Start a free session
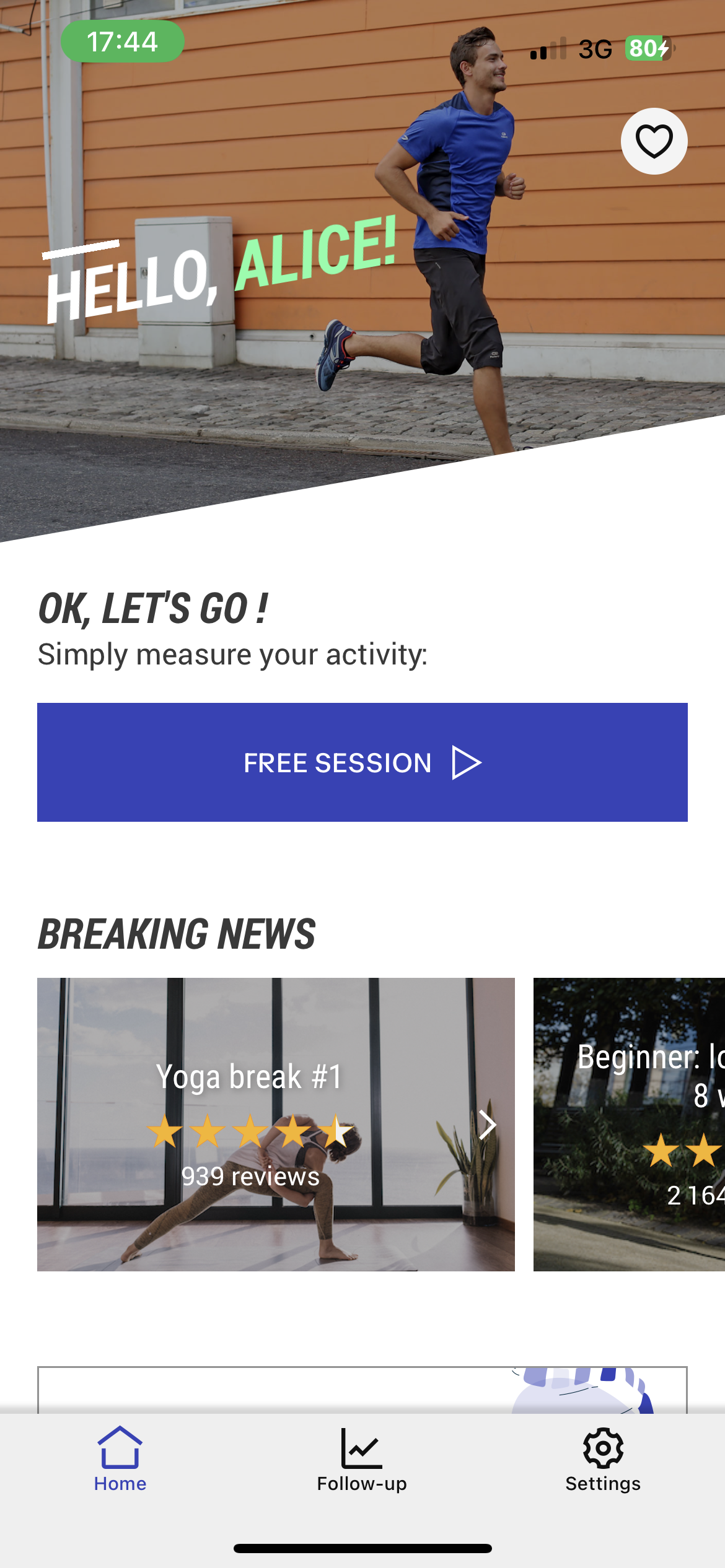The width and height of the screenshot is (725, 1568). [x=362, y=762]
